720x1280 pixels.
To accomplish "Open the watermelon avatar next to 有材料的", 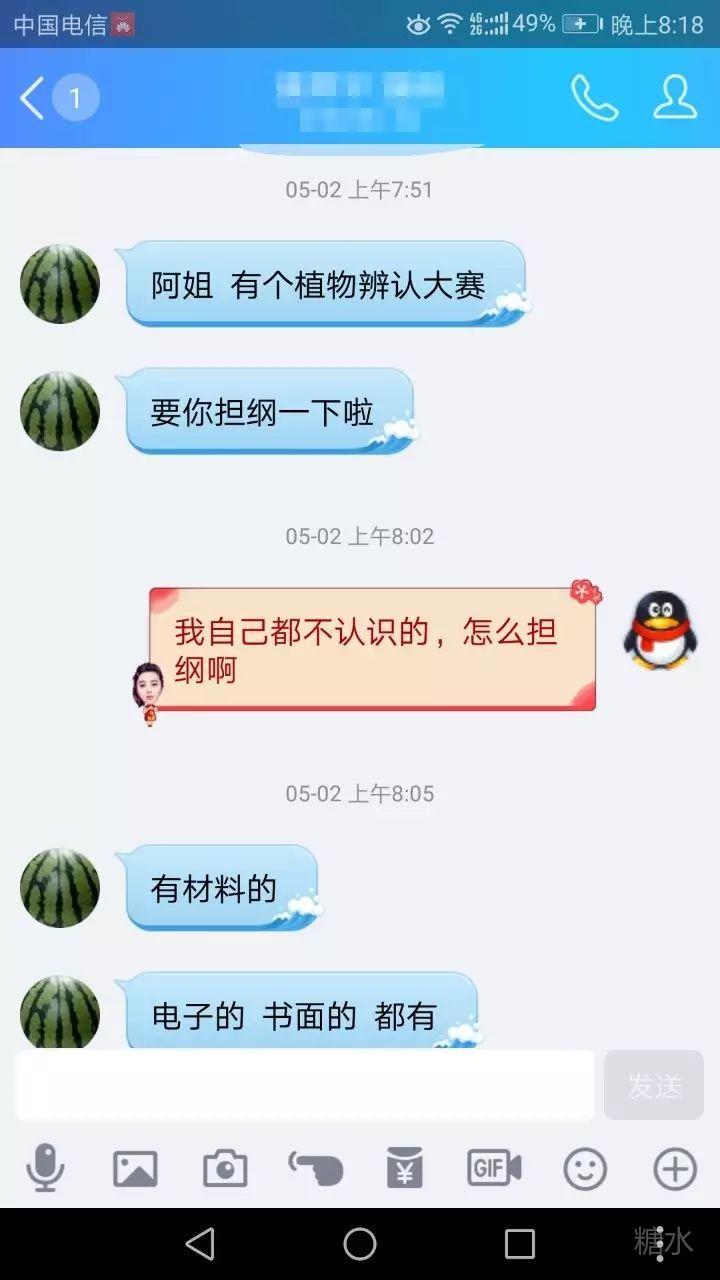I will (x=60, y=888).
